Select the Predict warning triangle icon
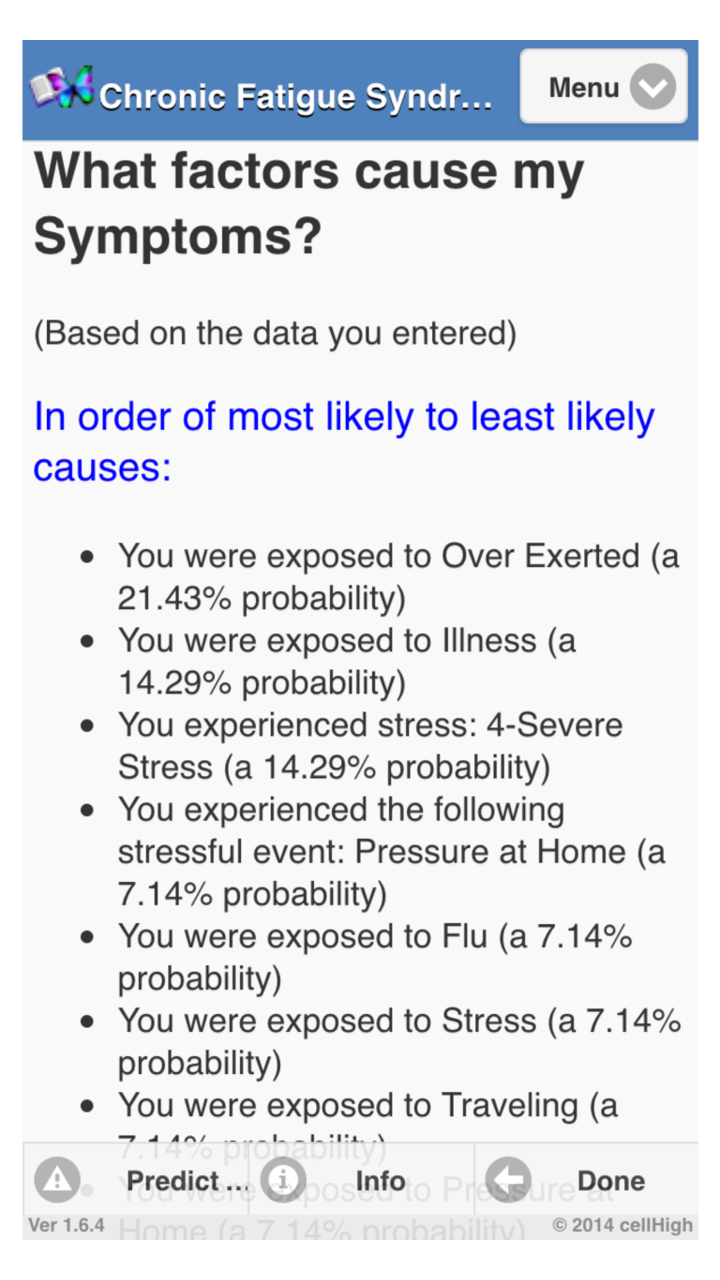 (57, 1180)
